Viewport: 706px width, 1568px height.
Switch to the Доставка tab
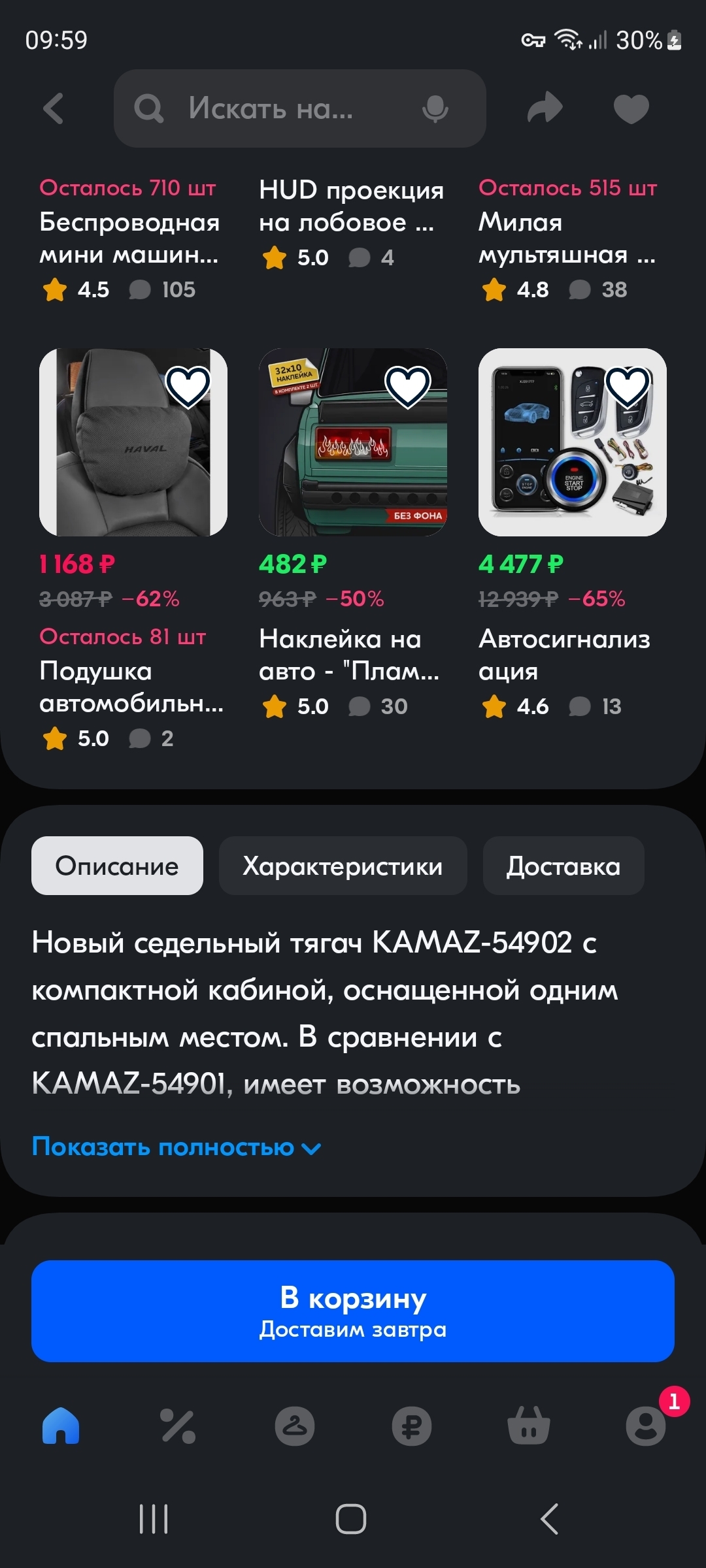coord(563,866)
